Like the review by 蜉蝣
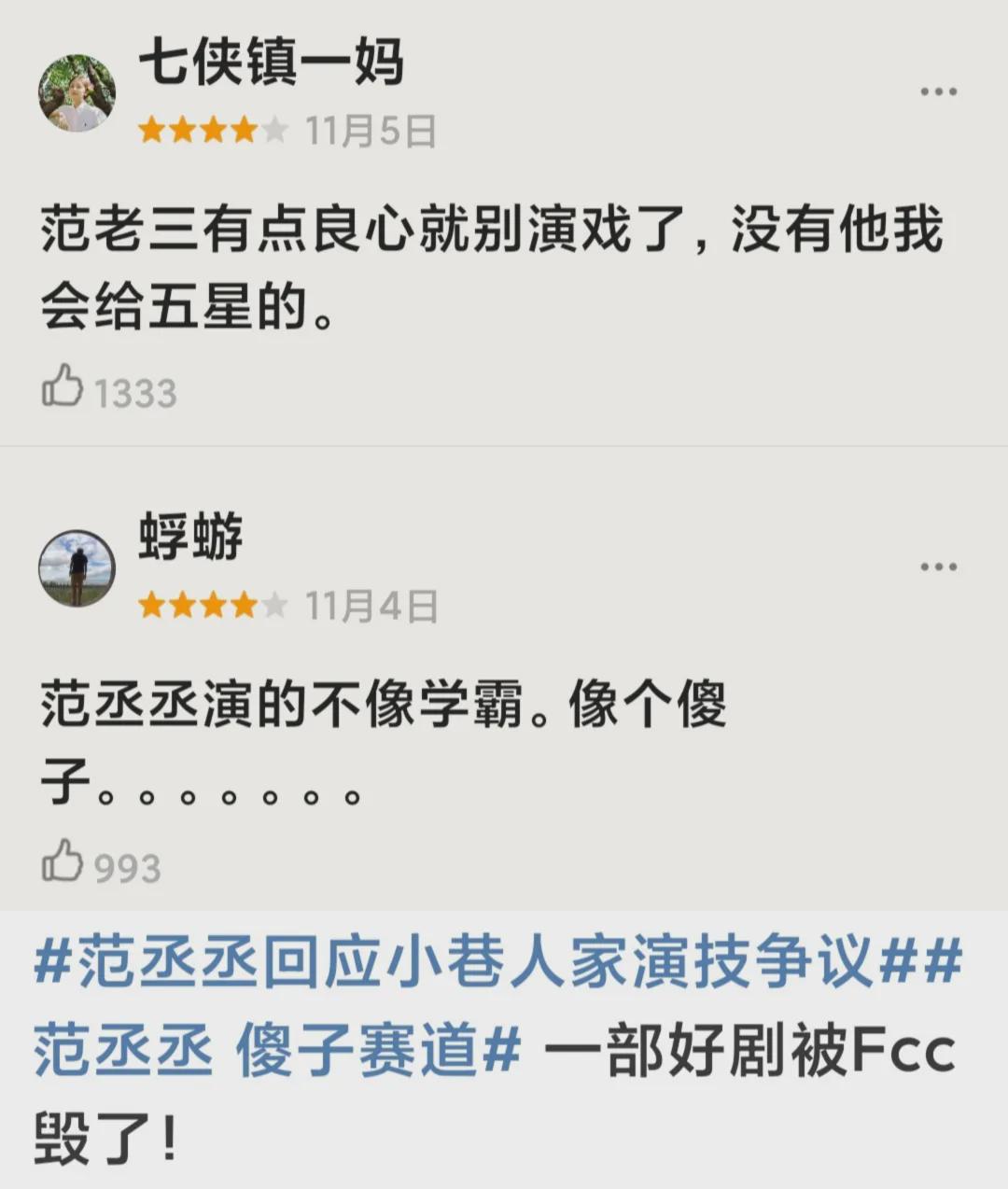 pos(63,862)
